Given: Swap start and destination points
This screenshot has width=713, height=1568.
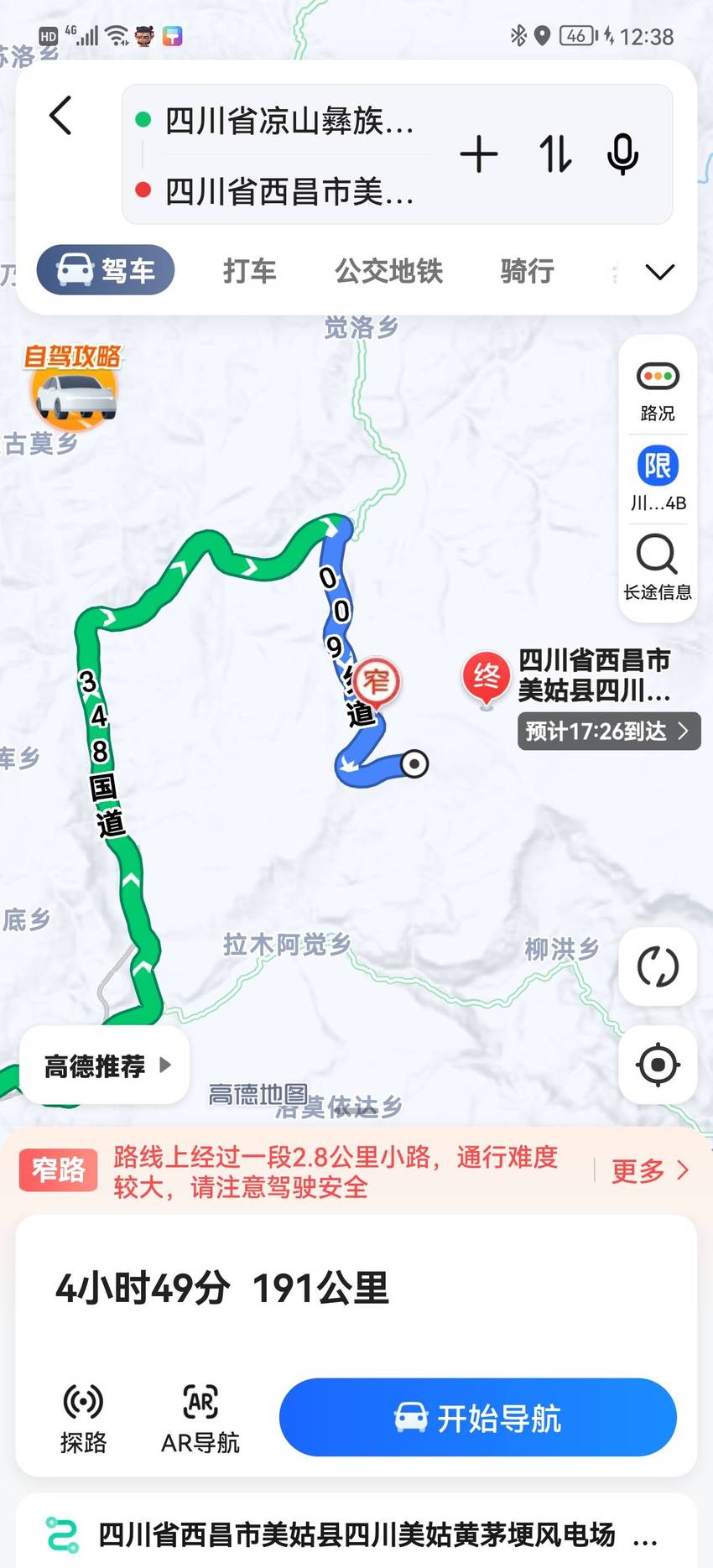Looking at the screenshot, I should click(x=555, y=155).
